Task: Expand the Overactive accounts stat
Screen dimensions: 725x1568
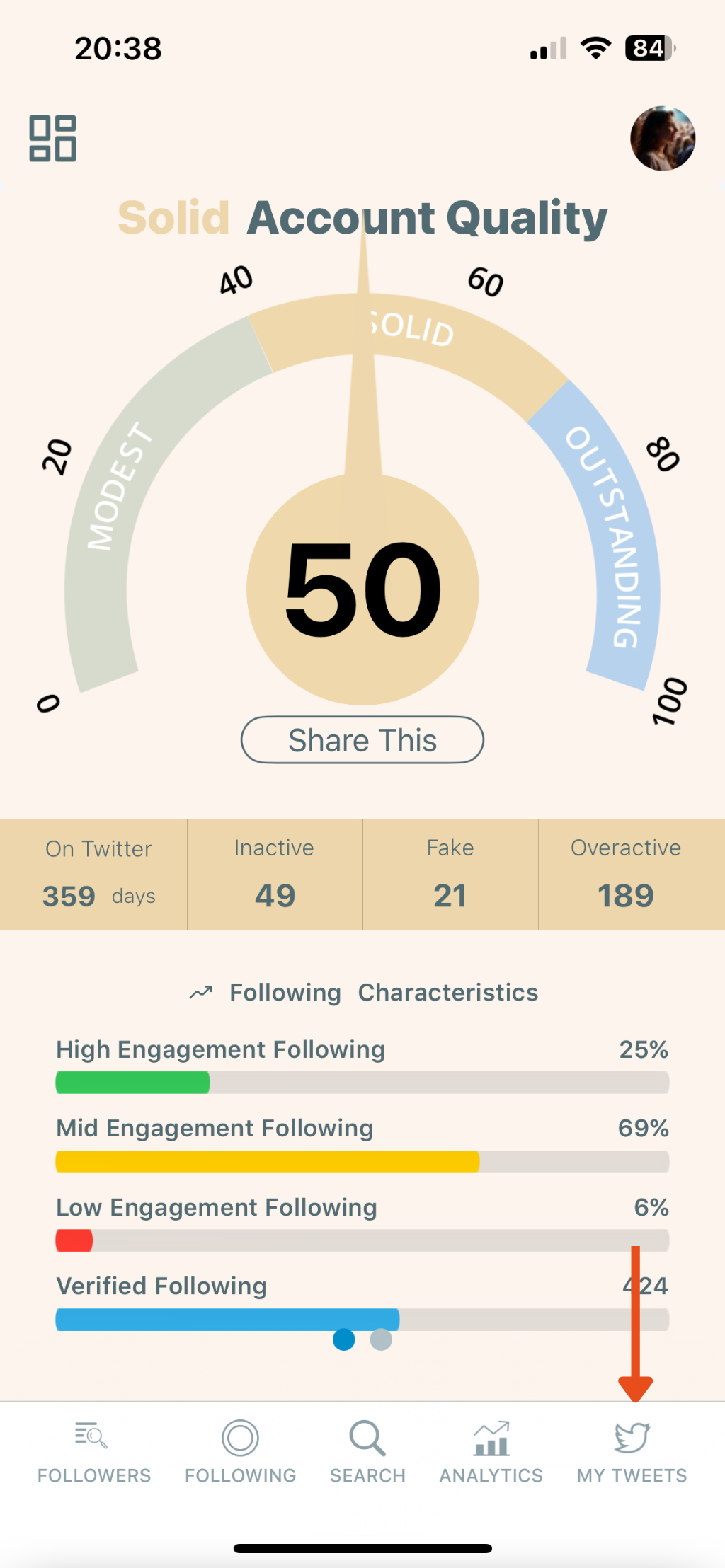Action: pyautogui.click(x=626, y=874)
